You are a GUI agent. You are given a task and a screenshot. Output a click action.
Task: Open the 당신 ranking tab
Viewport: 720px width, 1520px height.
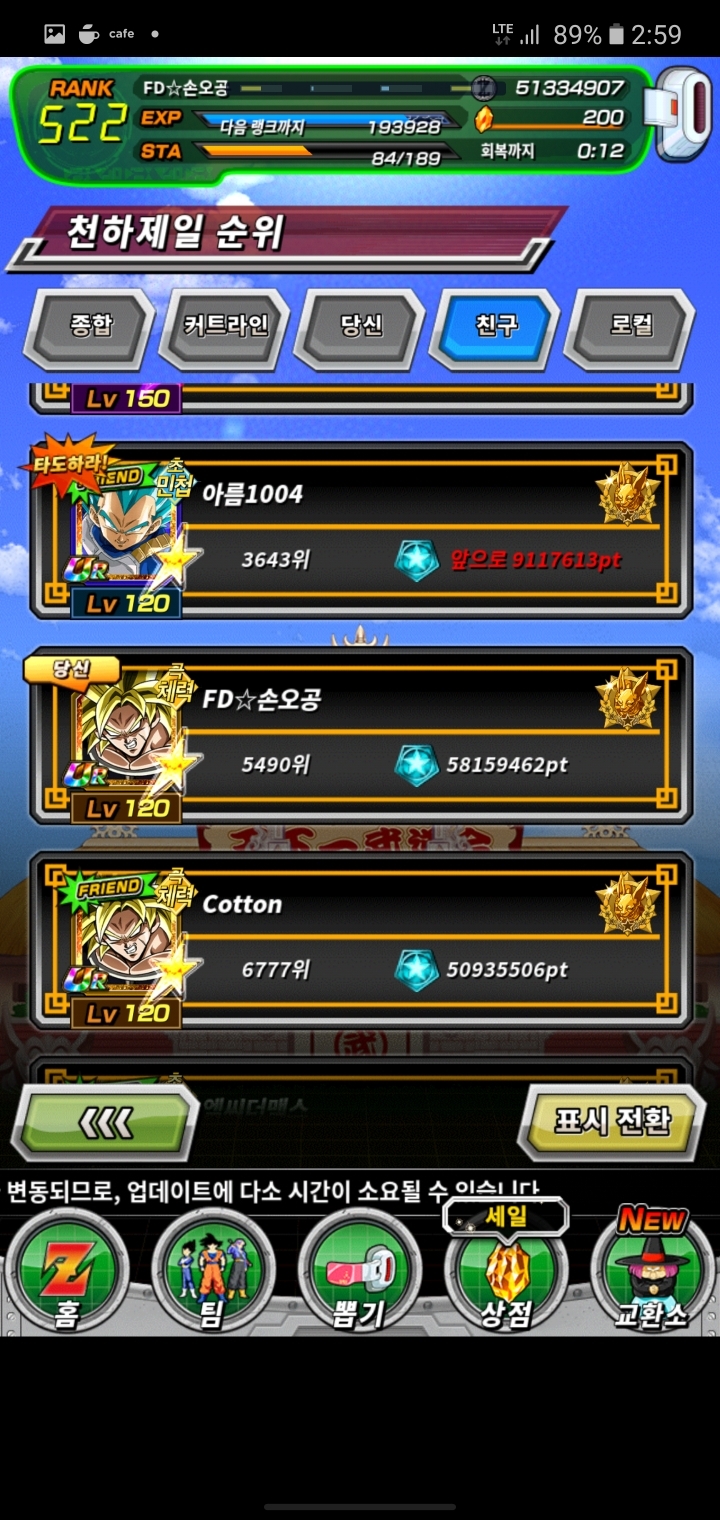[x=361, y=327]
